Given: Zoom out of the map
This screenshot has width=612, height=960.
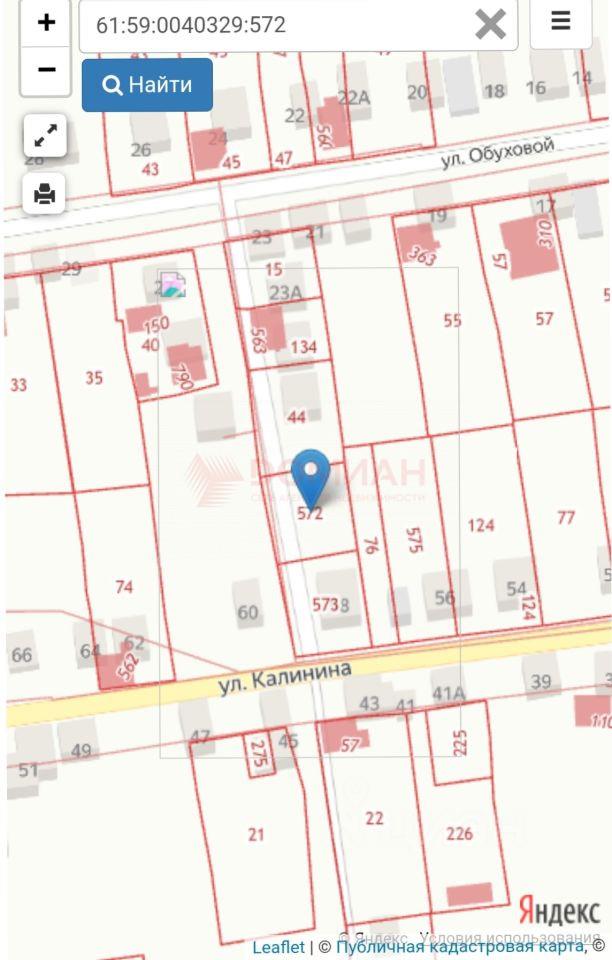Looking at the screenshot, I should tap(46, 70).
